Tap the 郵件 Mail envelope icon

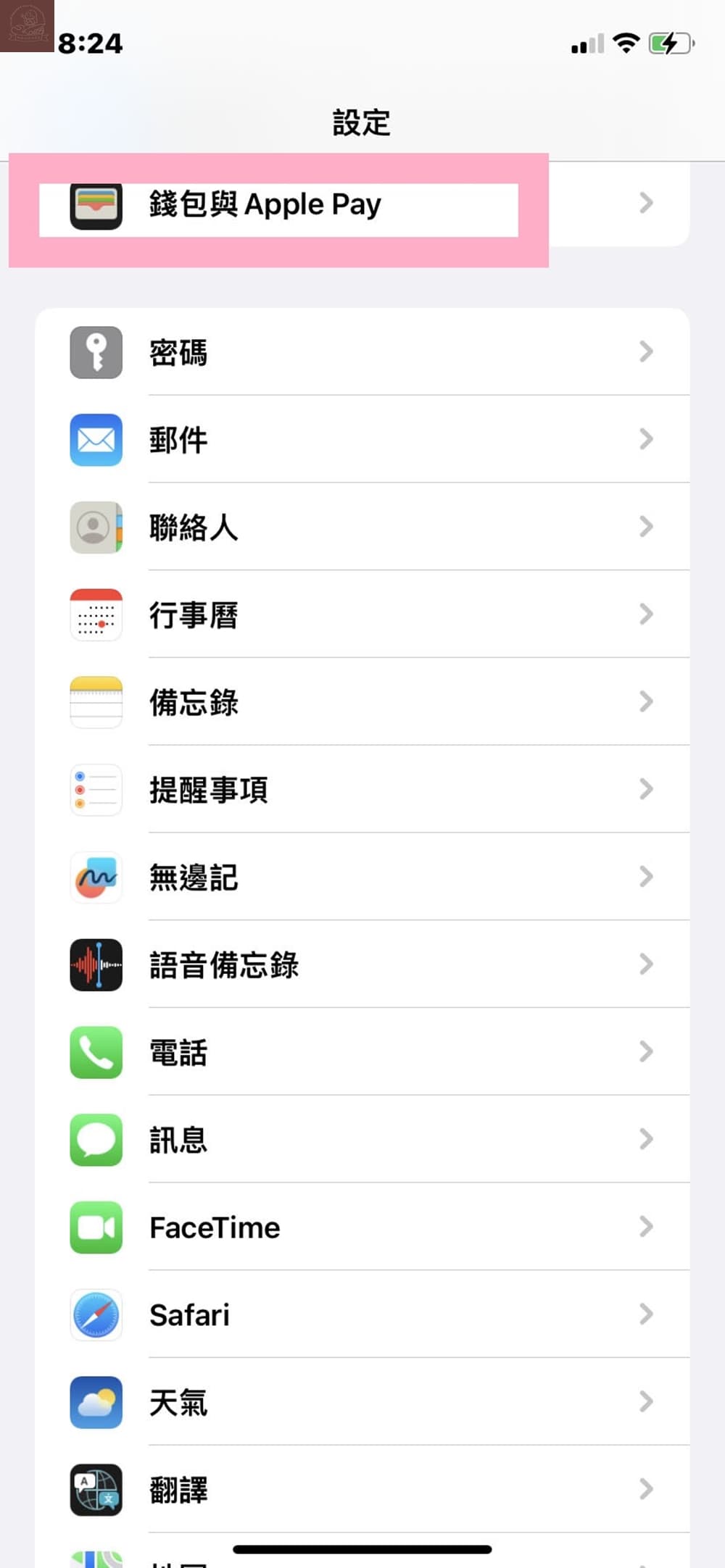(95, 440)
